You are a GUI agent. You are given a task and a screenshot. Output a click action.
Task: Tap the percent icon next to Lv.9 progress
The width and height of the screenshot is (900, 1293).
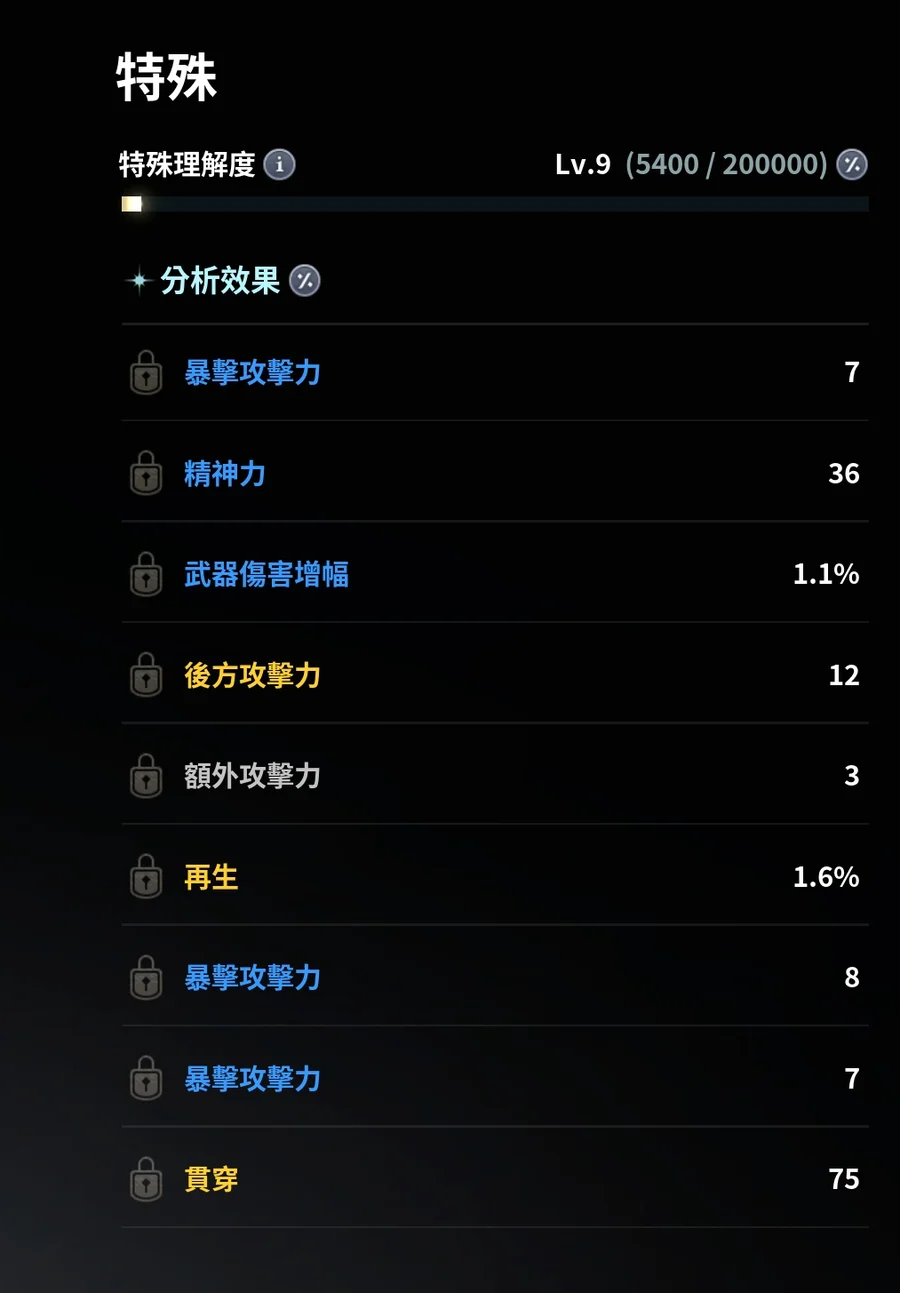pyautogui.click(x=852, y=164)
